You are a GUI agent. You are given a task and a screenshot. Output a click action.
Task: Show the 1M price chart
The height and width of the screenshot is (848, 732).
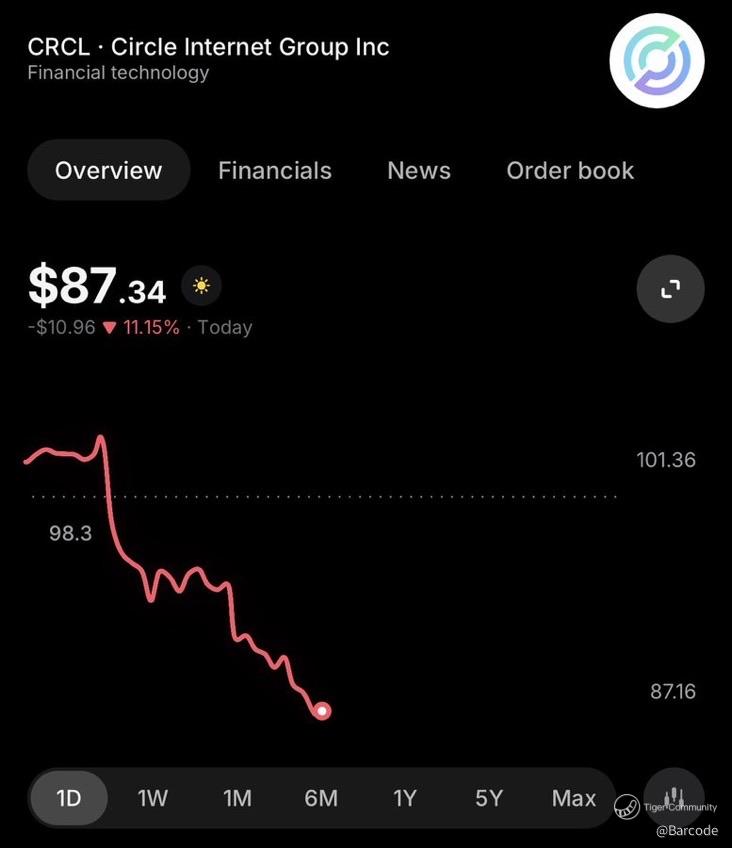click(x=237, y=798)
